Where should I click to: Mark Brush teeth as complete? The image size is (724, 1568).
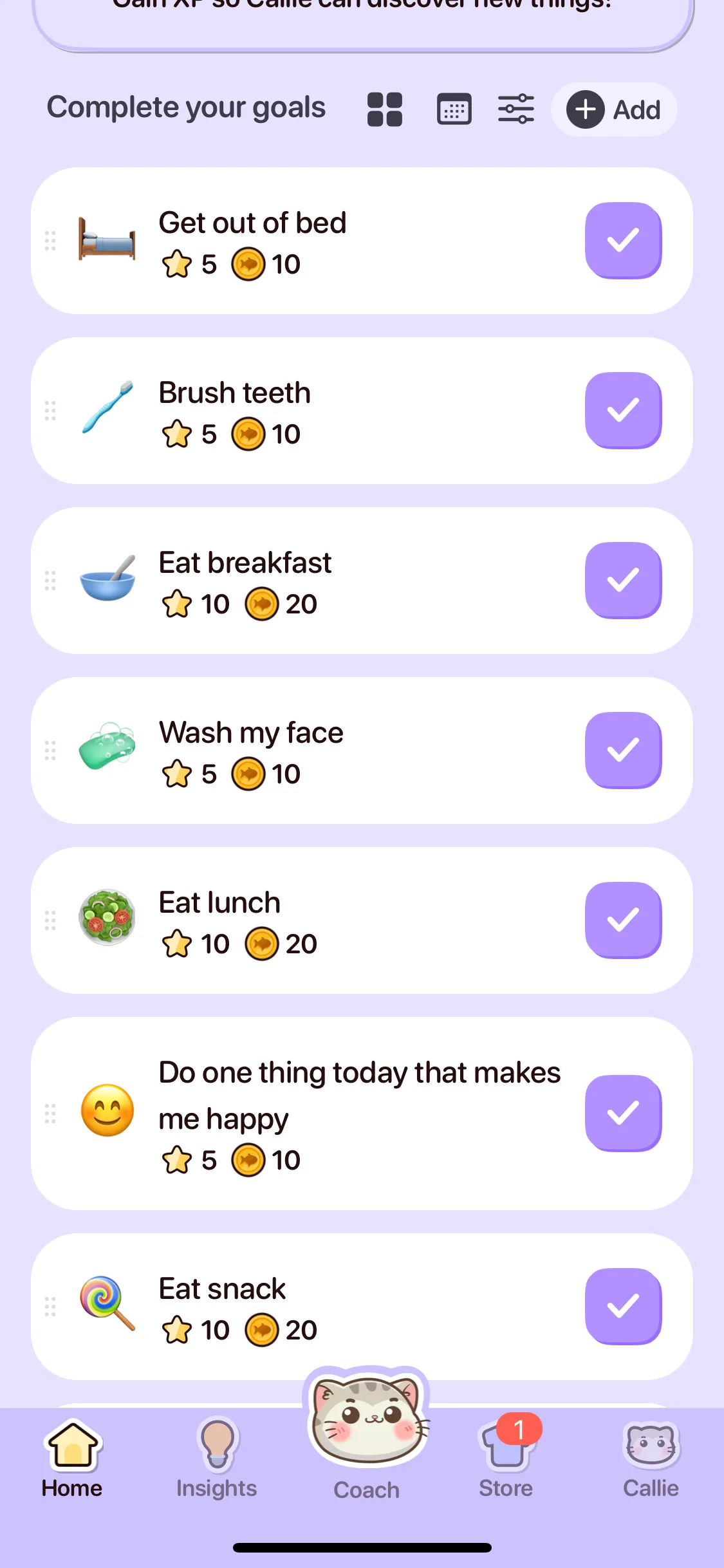pos(623,411)
